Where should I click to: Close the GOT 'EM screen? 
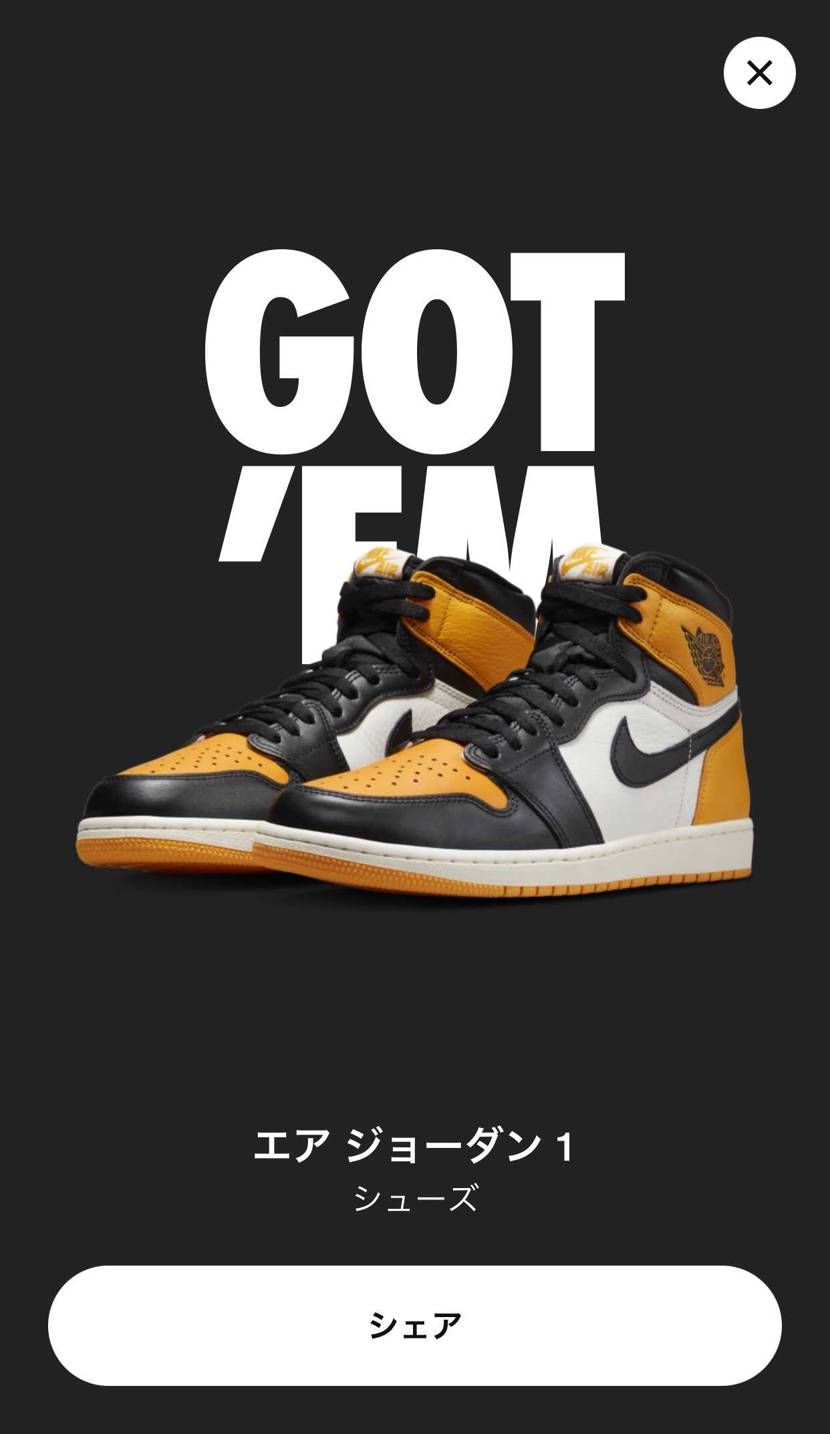[x=759, y=73]
